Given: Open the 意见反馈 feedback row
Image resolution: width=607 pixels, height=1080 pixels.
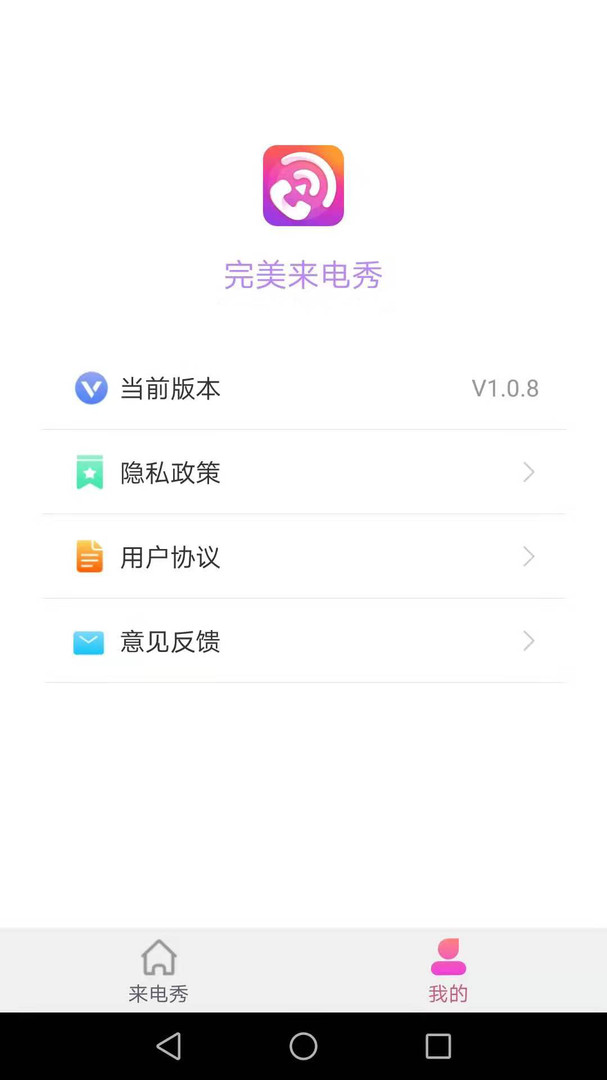Looking at the screenshot, I should click(x=304, y=641).
